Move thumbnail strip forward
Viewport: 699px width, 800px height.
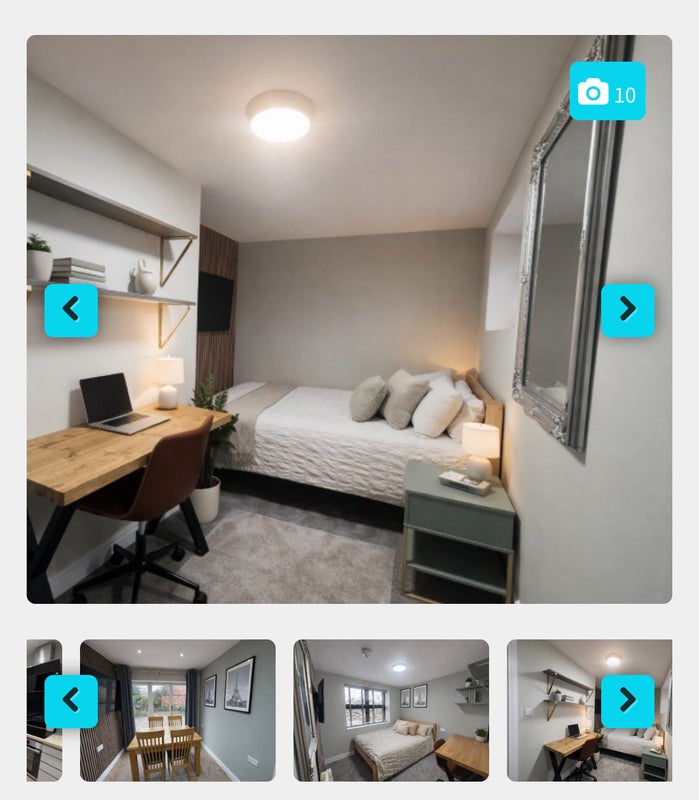tap(627, 701)
